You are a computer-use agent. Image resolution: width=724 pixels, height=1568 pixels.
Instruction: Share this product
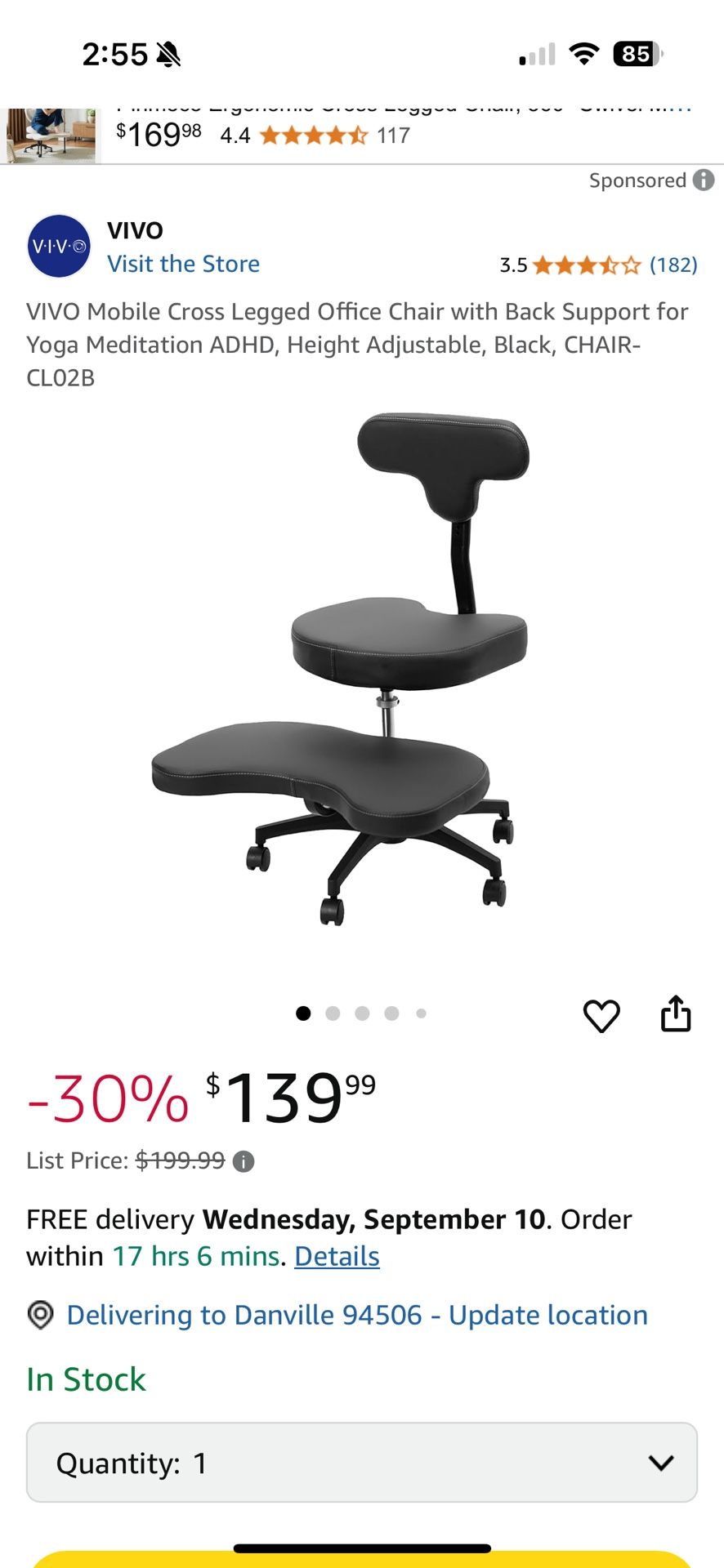(676, 1014)
